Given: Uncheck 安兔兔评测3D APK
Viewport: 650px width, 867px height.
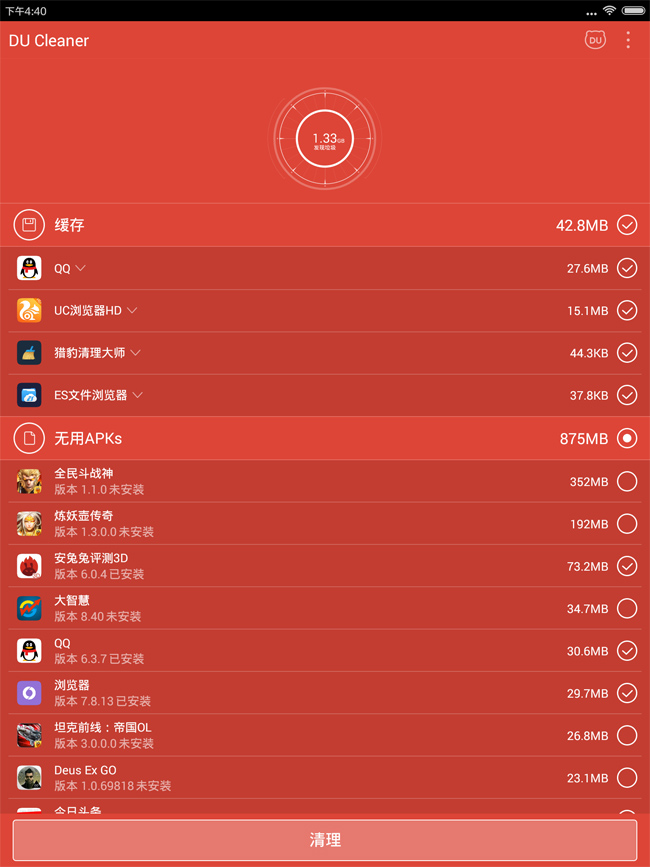Looking at the screenshot, I should tap(627, 566).
